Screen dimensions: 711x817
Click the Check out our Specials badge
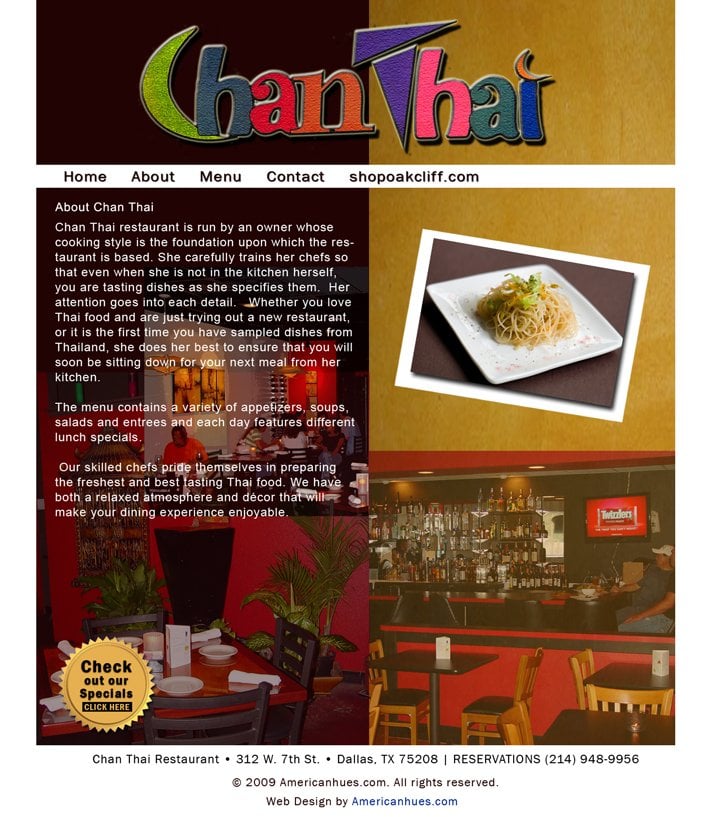coord(107,685)
